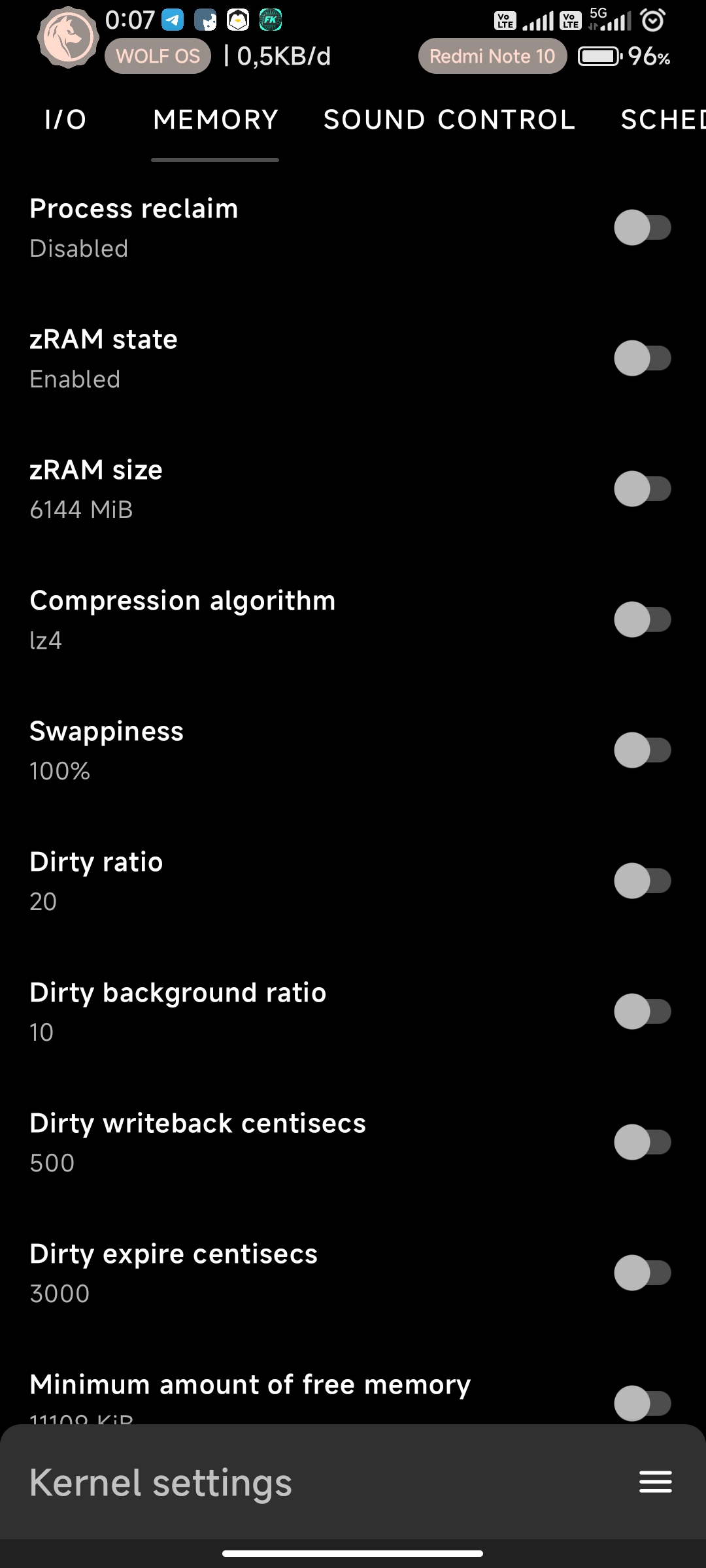This screenshot has width=706, height=1568.
Task: Open the Dirty ratio setting row
Action: [x=353, y=881]
